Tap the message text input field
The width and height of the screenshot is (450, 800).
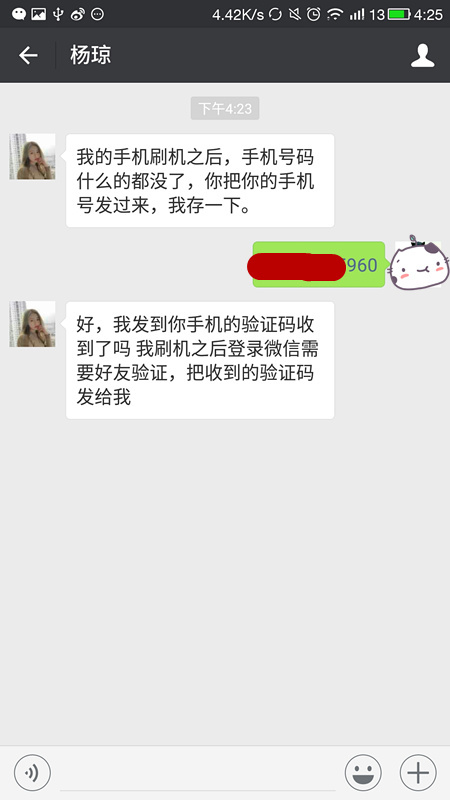coord(198,773)
